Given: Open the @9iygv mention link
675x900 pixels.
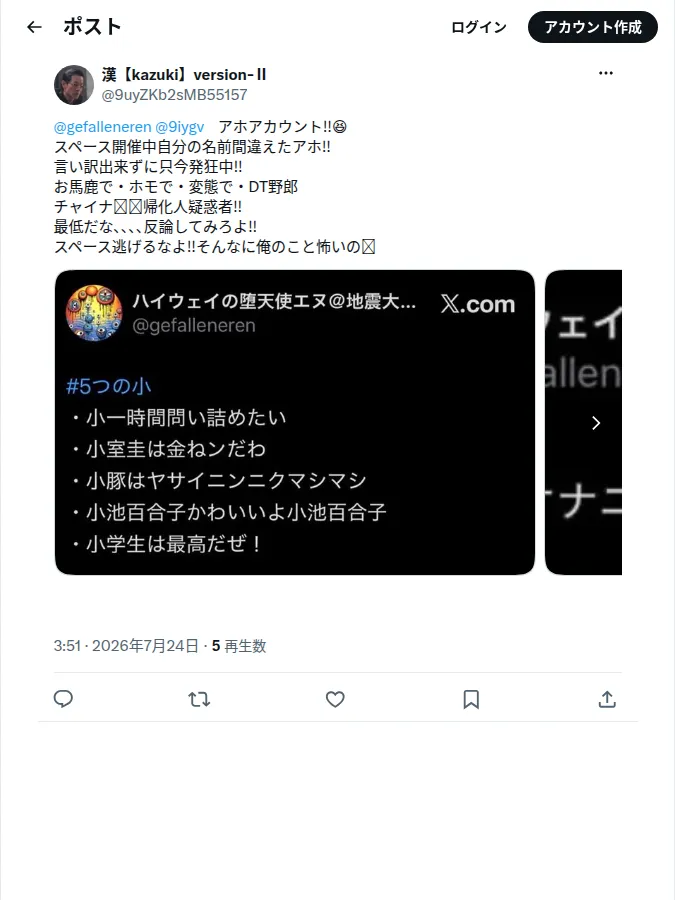Looking at the screenshot, I should (180, 127).
